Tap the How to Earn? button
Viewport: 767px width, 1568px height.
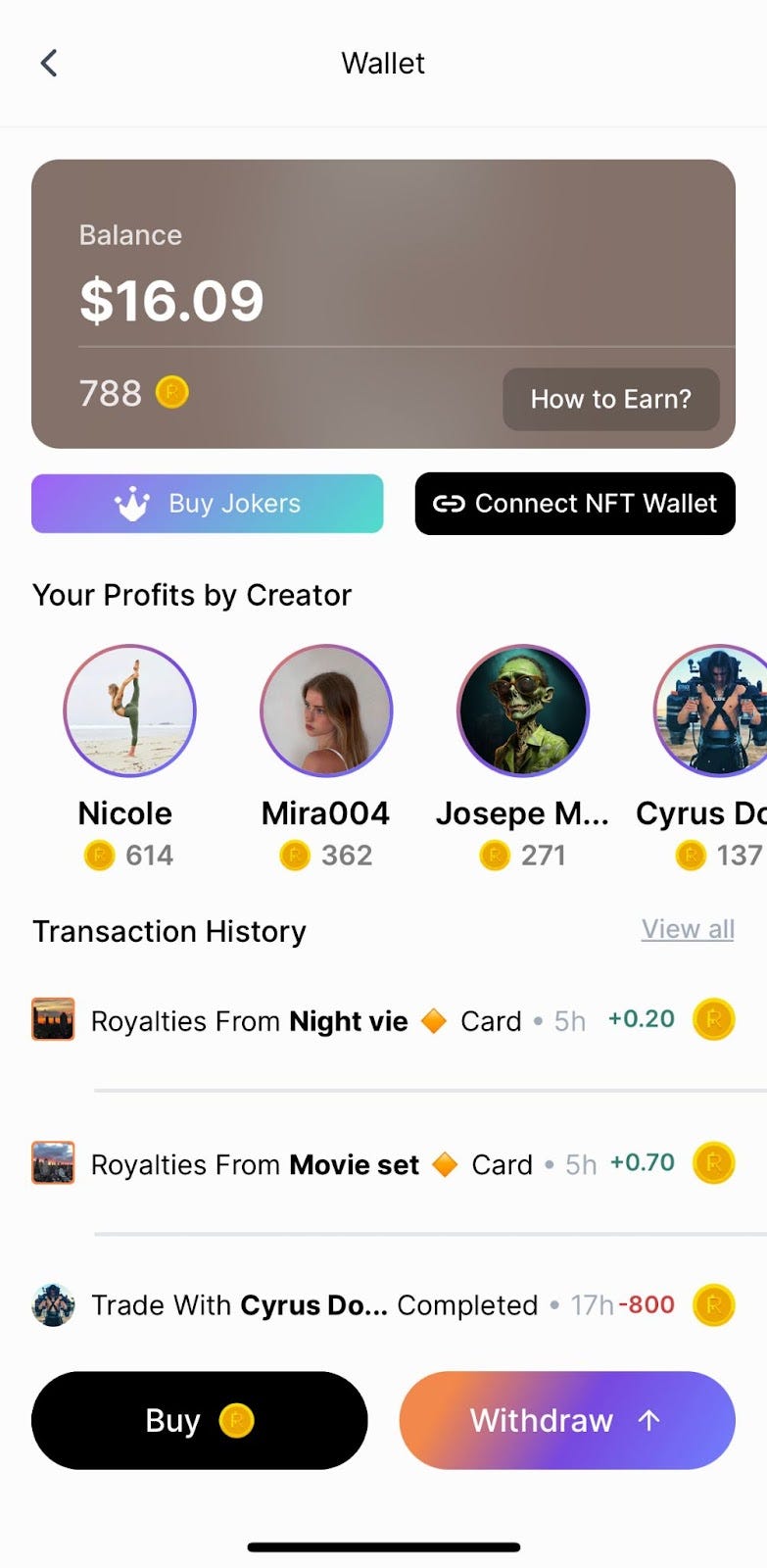610,399
